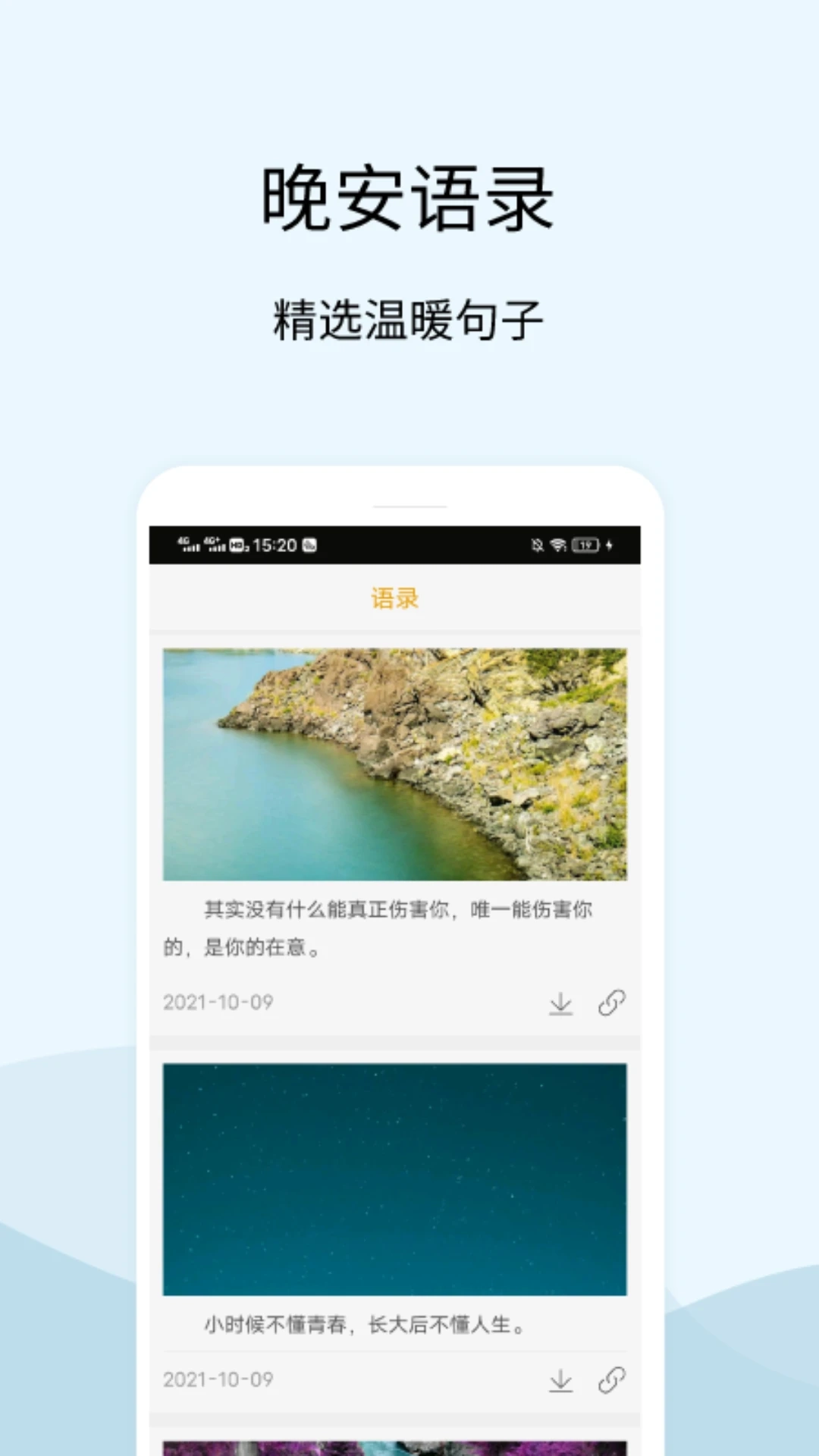819x1456 pixels.
Task: View the lakeside cliff photo full screen
Action: (394, 762)
